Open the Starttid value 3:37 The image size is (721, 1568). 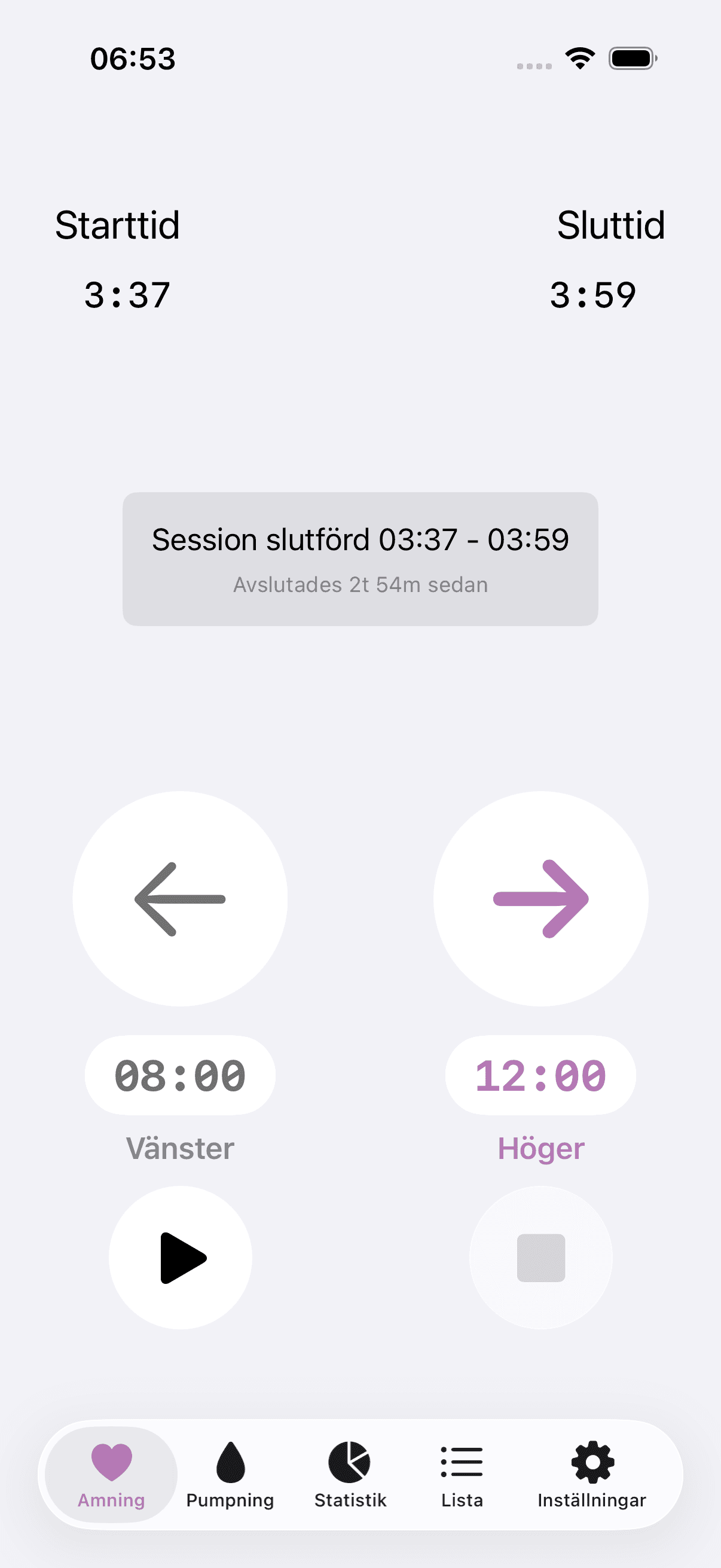pyautogui.click(x=128, y=295)
